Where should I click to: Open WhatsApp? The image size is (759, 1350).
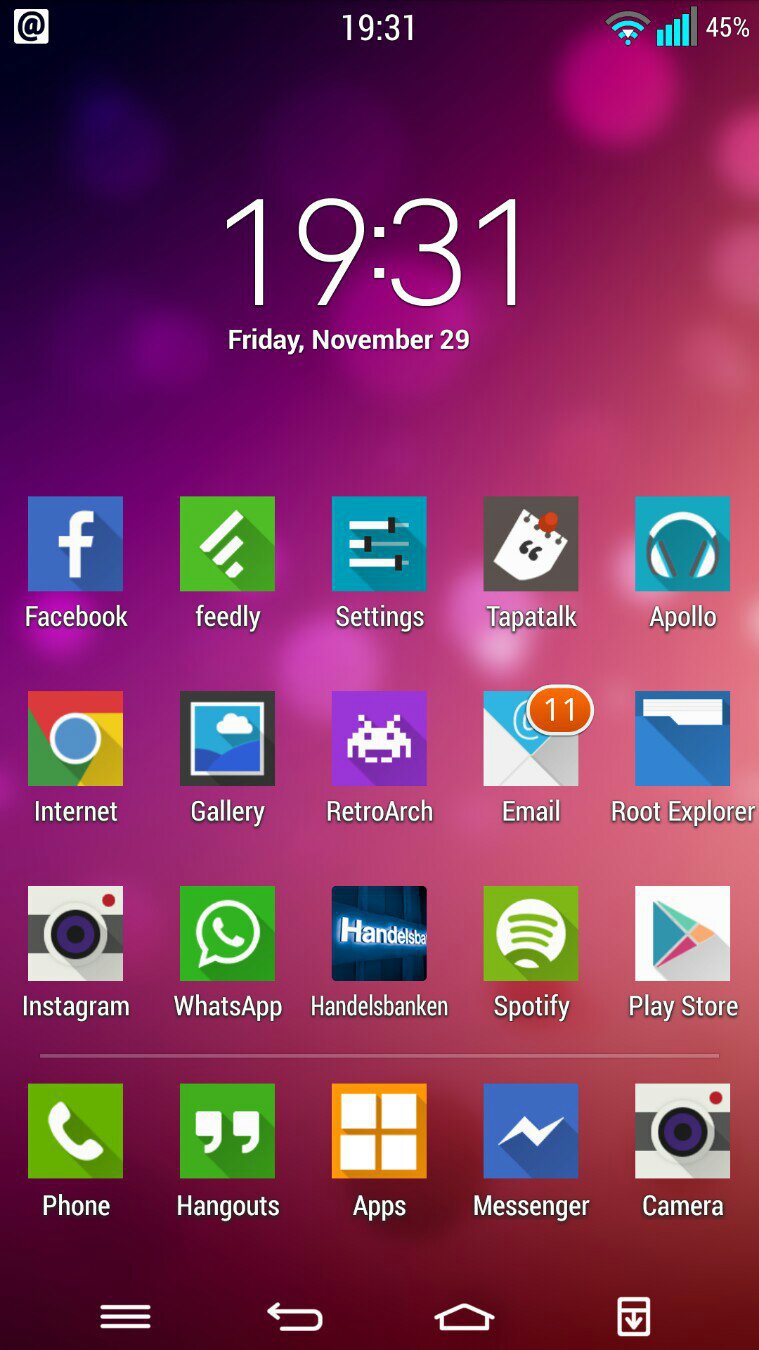point(227,933)
